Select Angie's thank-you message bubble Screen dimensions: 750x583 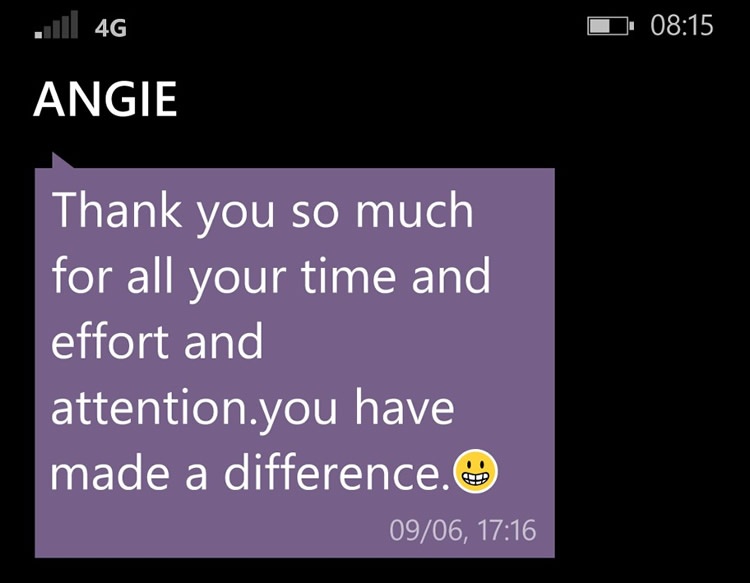294,360
